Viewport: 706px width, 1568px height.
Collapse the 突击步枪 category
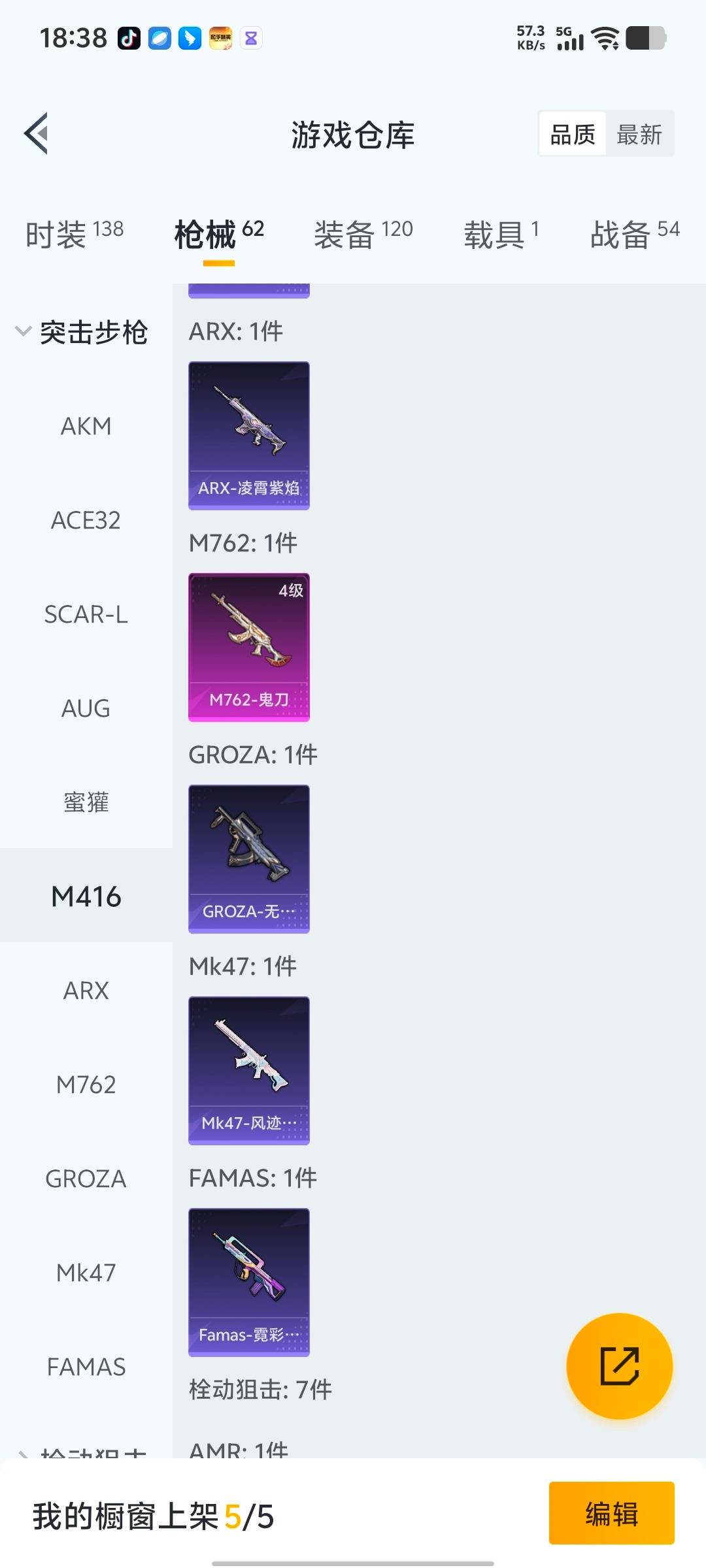point(93,332)
